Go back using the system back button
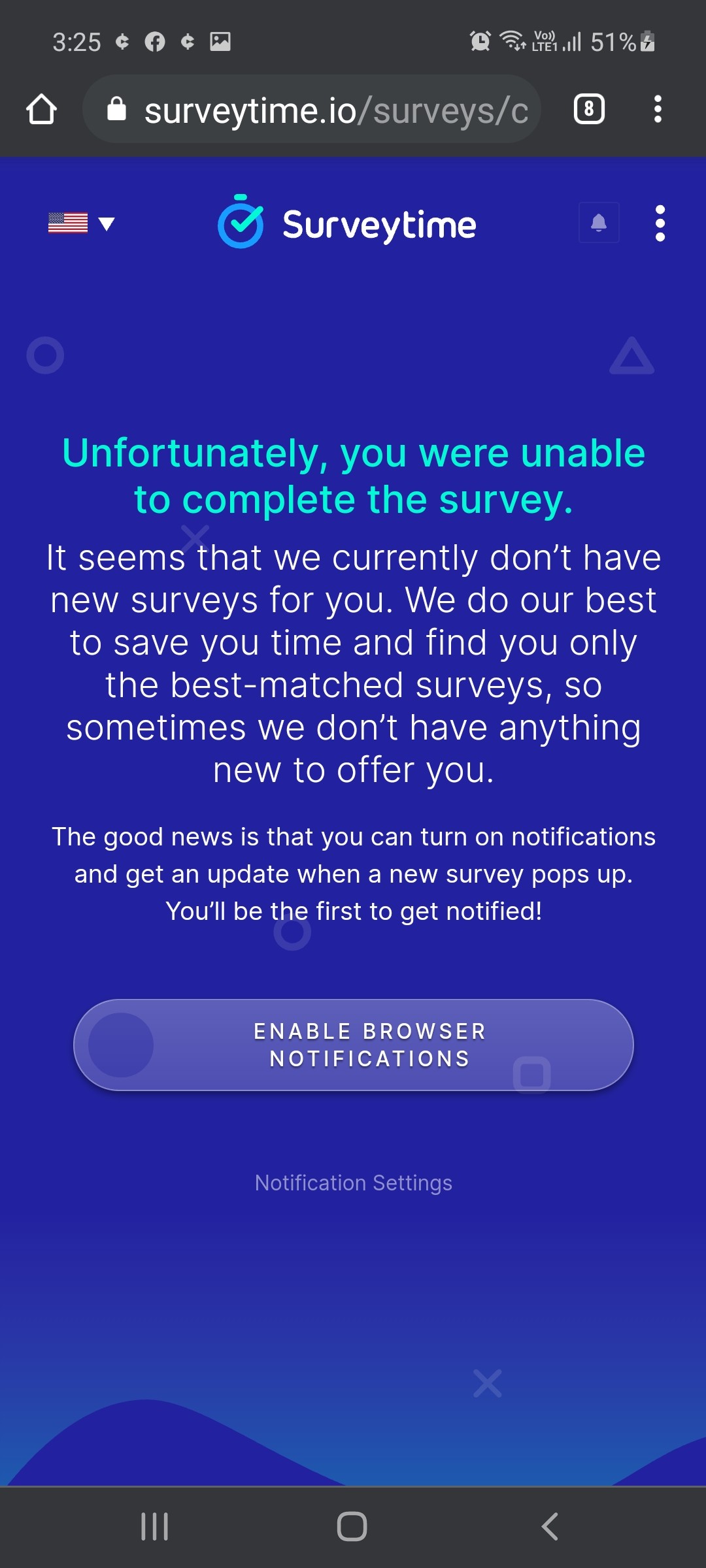 (x=550, y=1527)
